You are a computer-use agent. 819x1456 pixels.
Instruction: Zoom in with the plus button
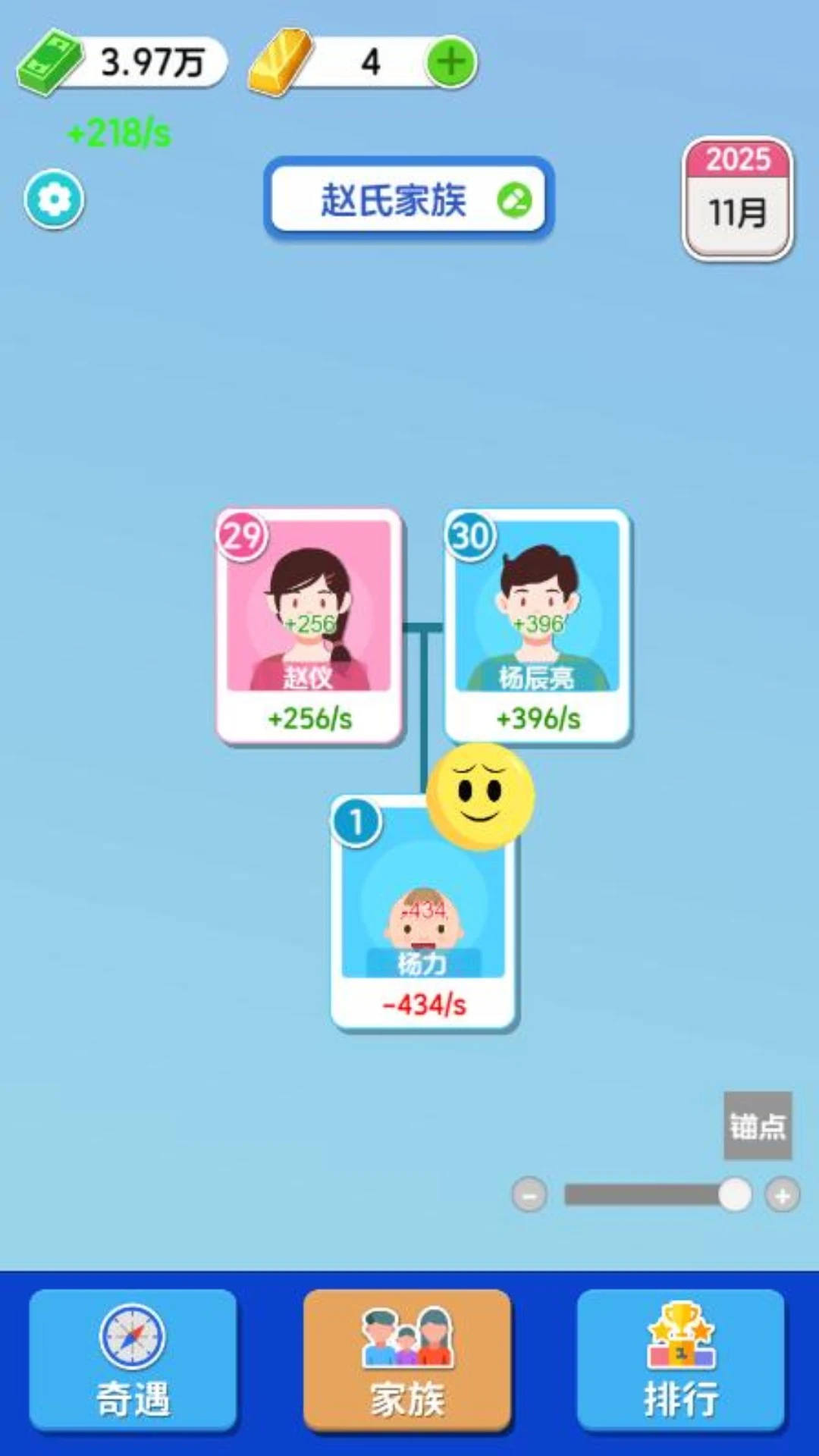tap(783, 1196)
